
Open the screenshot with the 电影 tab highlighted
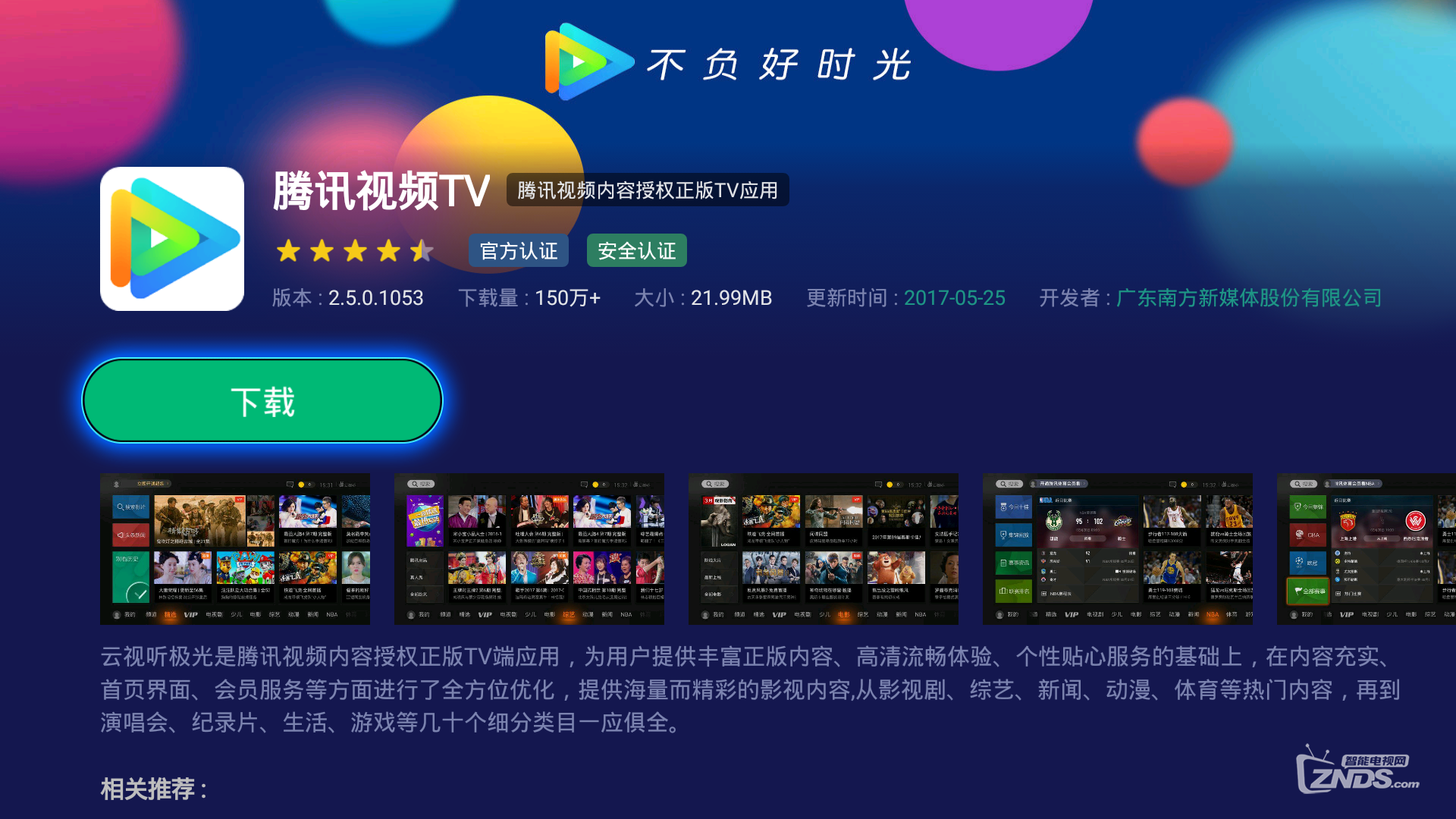(x=824, y=549)
